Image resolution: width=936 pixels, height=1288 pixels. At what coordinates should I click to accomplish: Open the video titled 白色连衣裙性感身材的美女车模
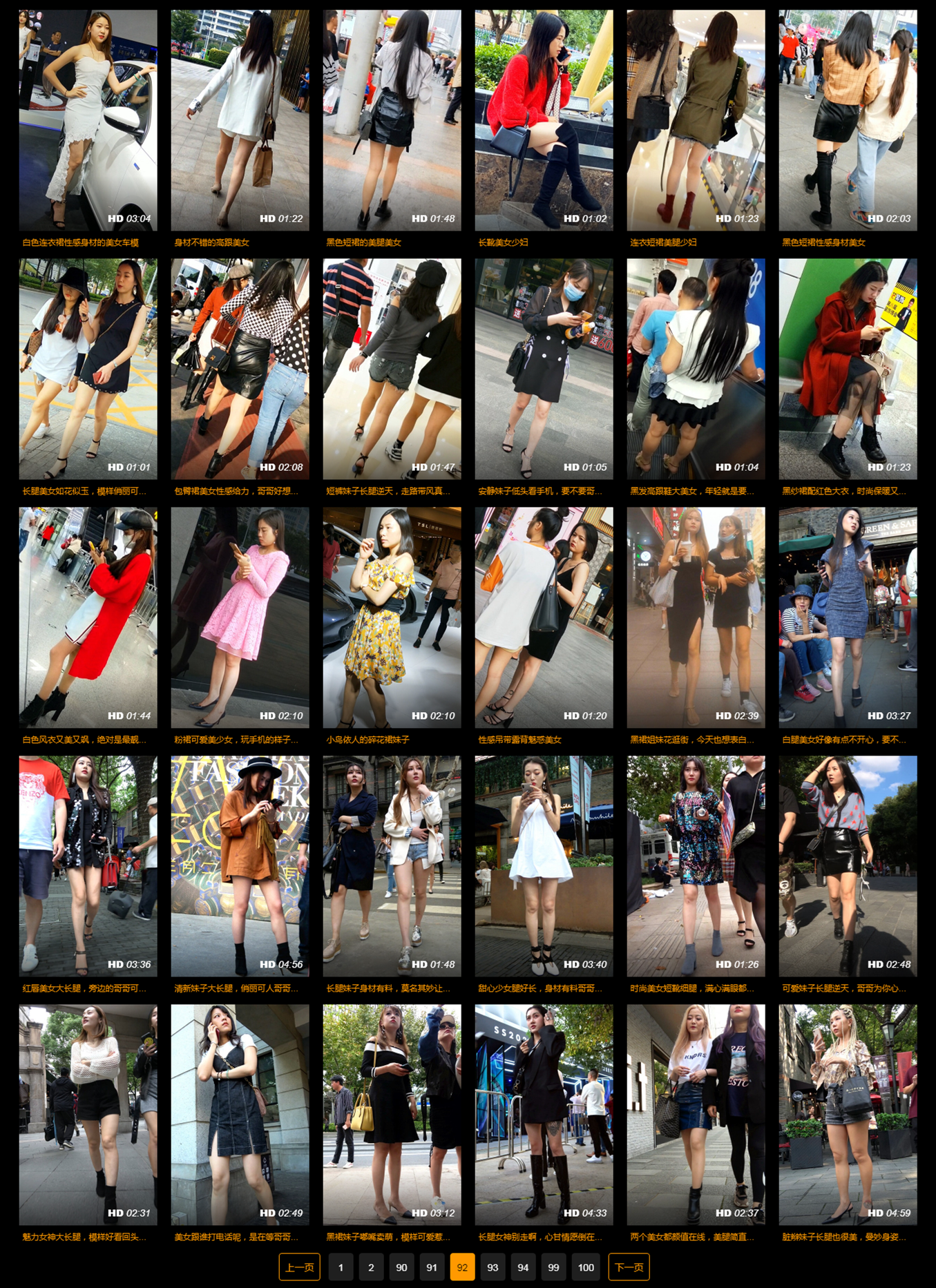pyautogui.click(x=88, y=120)
